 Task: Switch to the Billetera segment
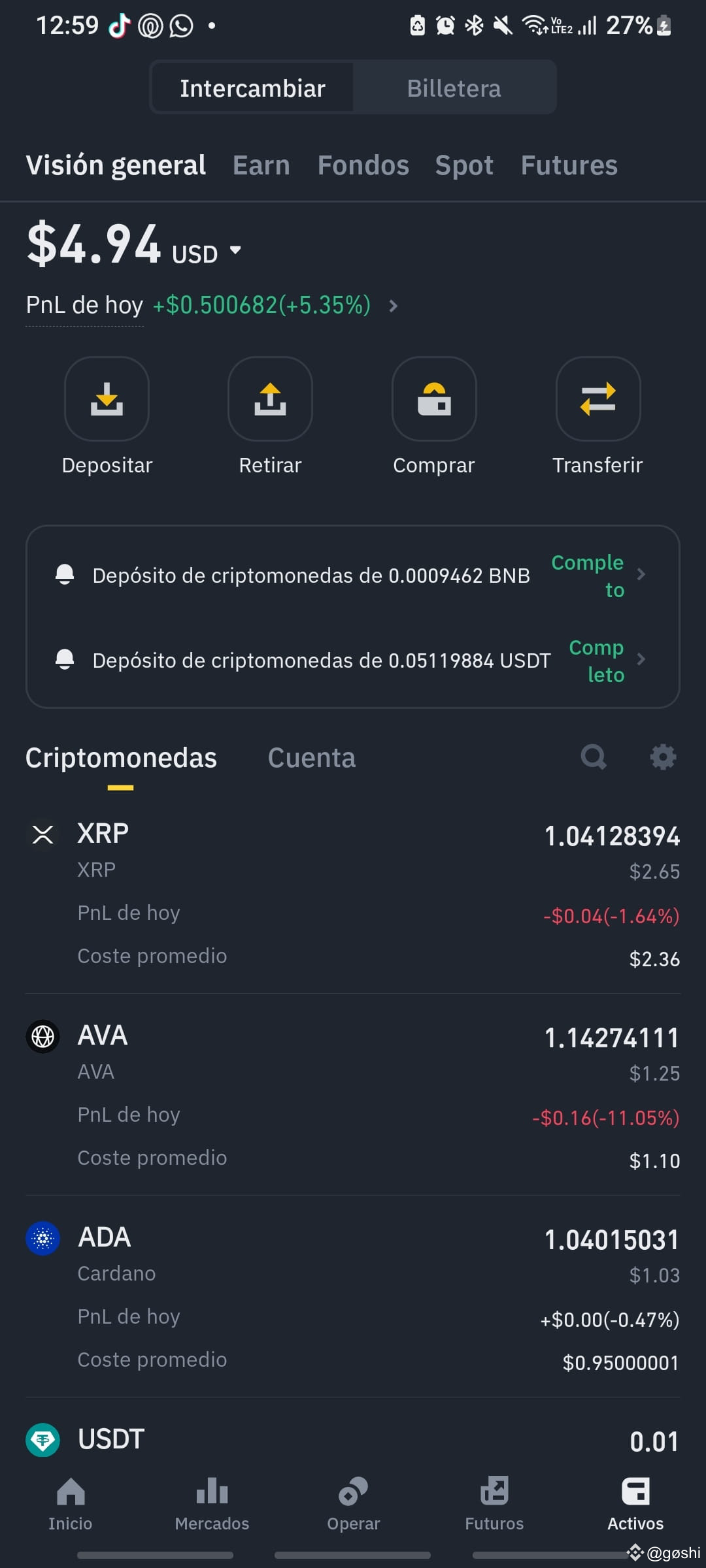click(454, 88)
